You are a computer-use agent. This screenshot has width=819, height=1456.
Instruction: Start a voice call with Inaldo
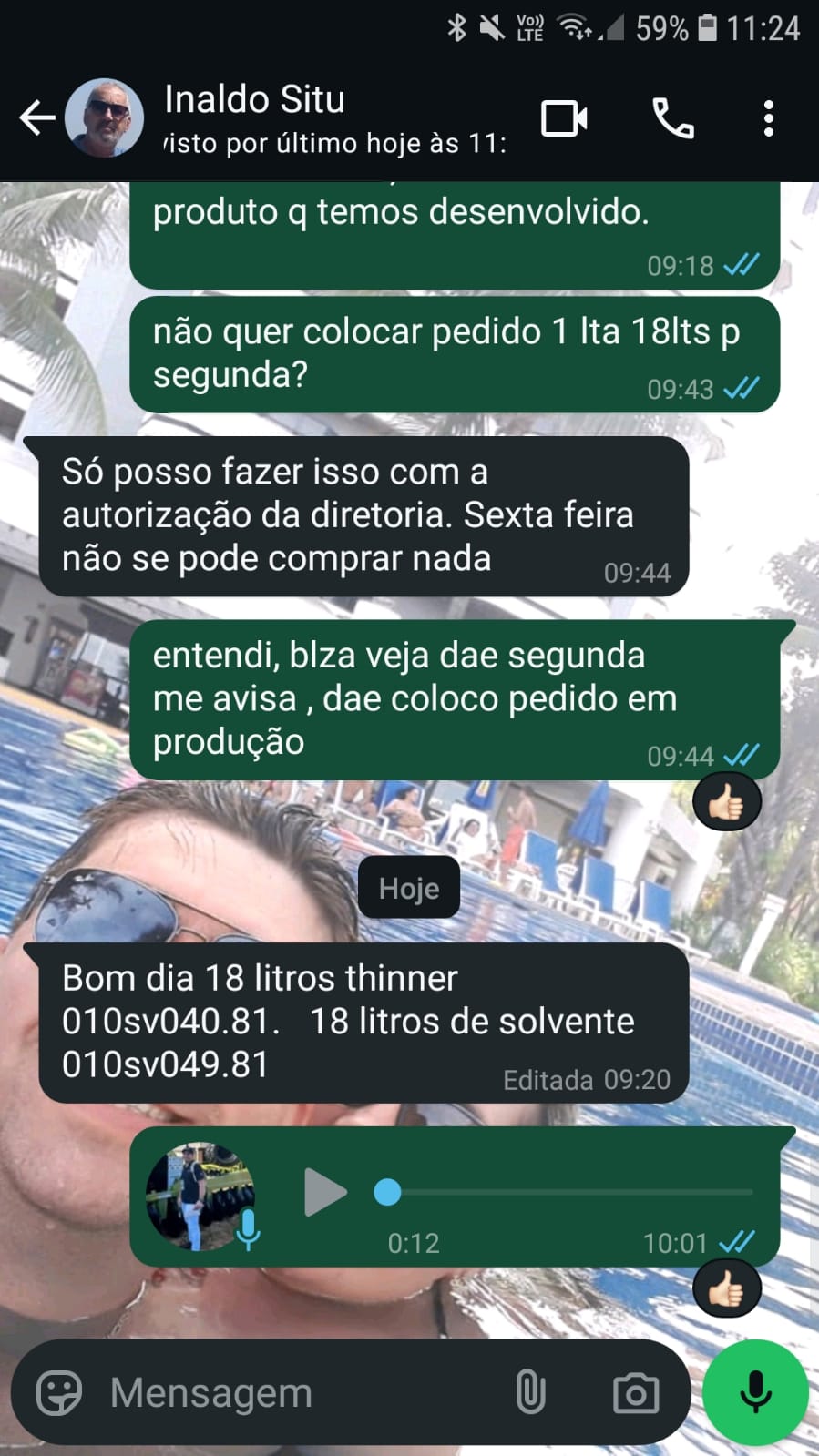click(673, 118)
